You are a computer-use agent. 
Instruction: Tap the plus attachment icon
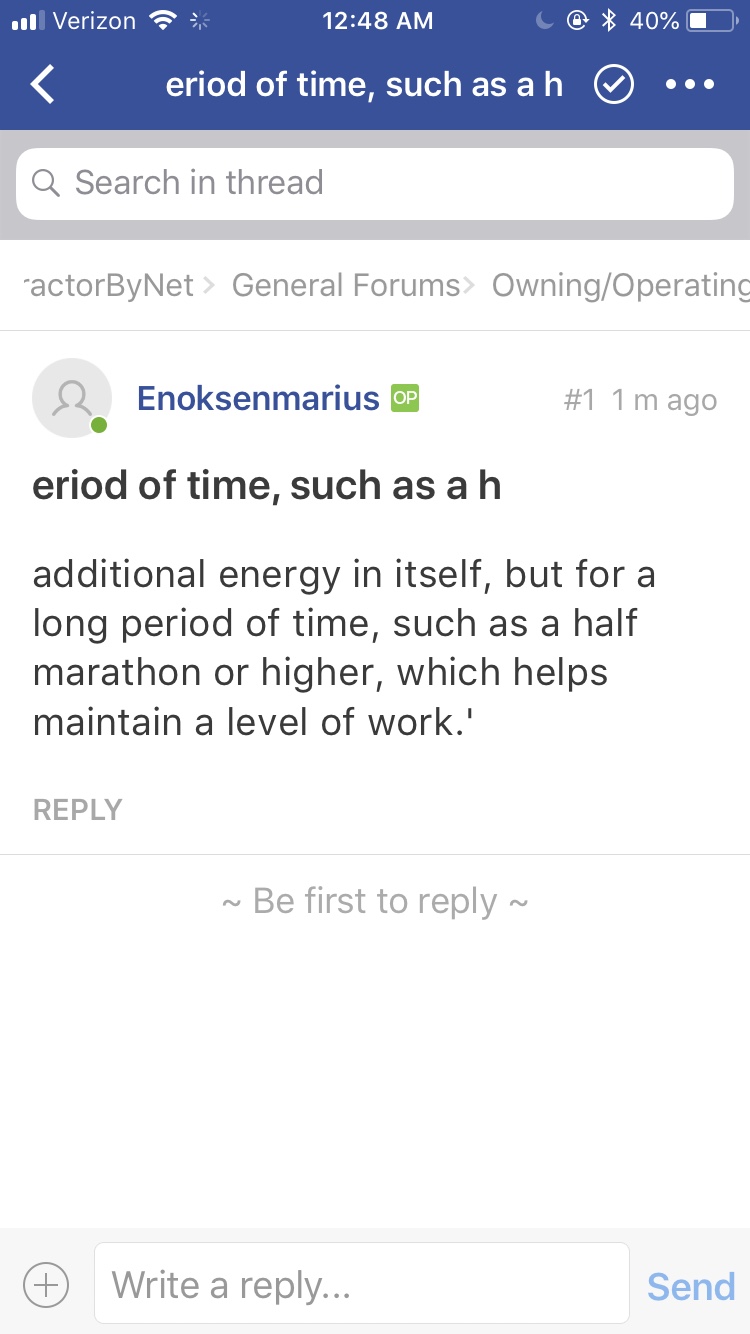pos(46,1285)
